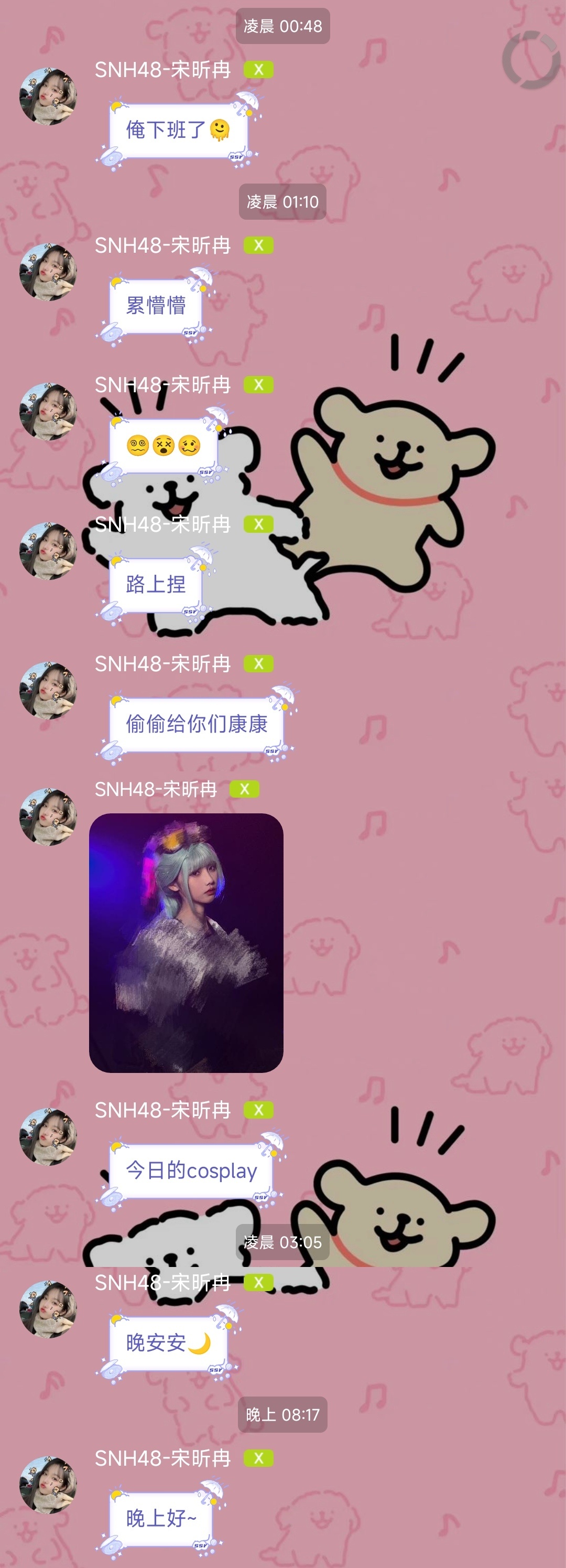Tap the avatar next to "今日的cosplay" message
566x1568 pixels.
tap(48, 1136)
